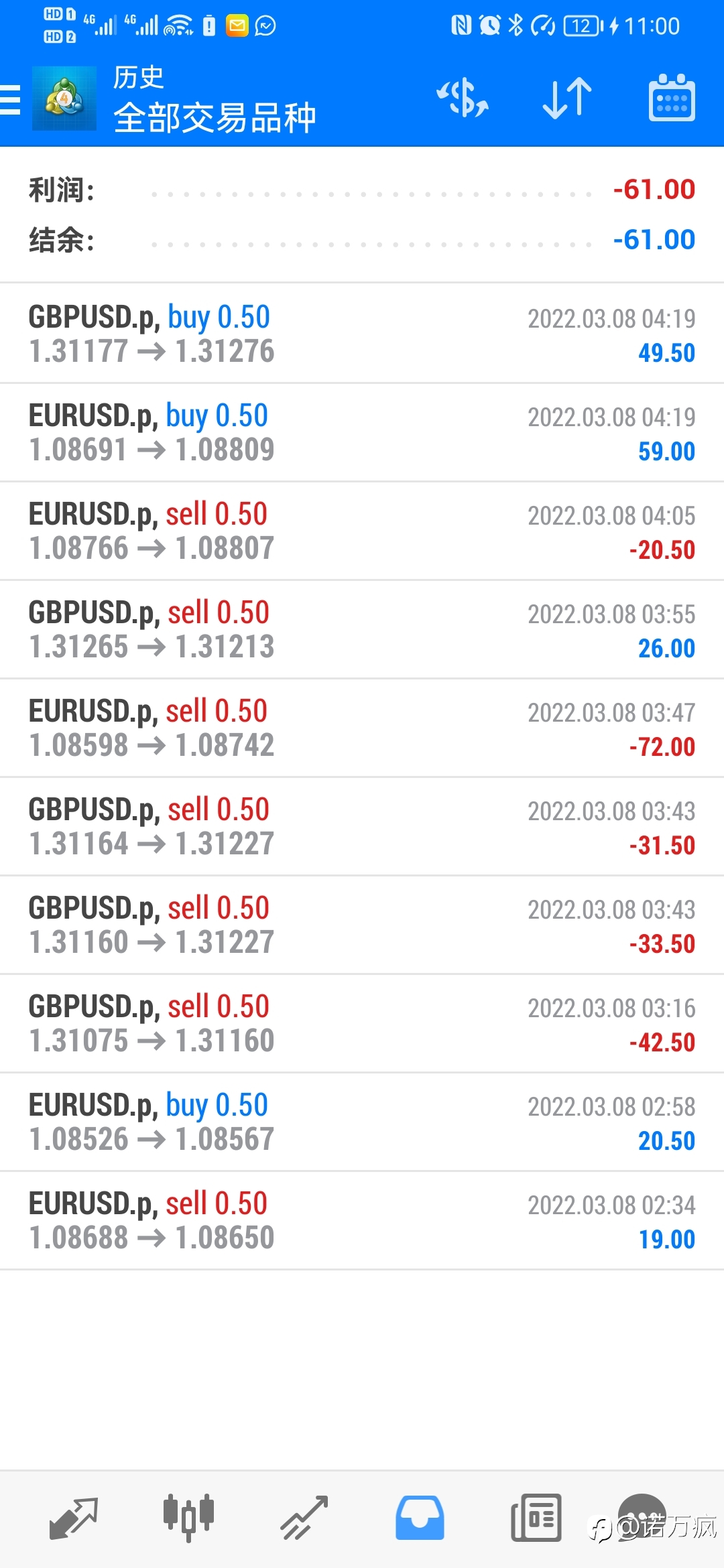Open EURUSD.p buy trade at 02:58
Screen dimensions: 724x1568
362,1122
